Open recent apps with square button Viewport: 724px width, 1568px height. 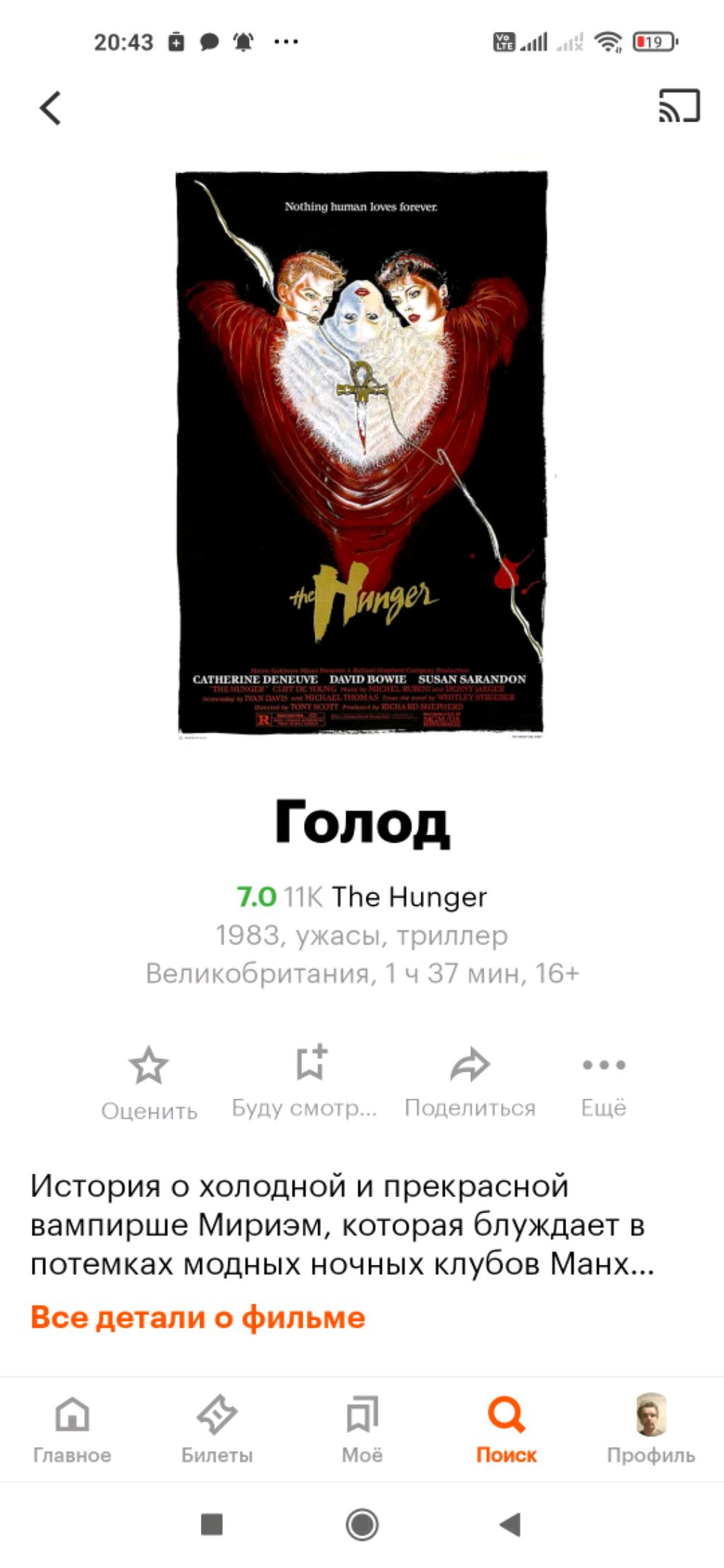tap(212, 1524)
